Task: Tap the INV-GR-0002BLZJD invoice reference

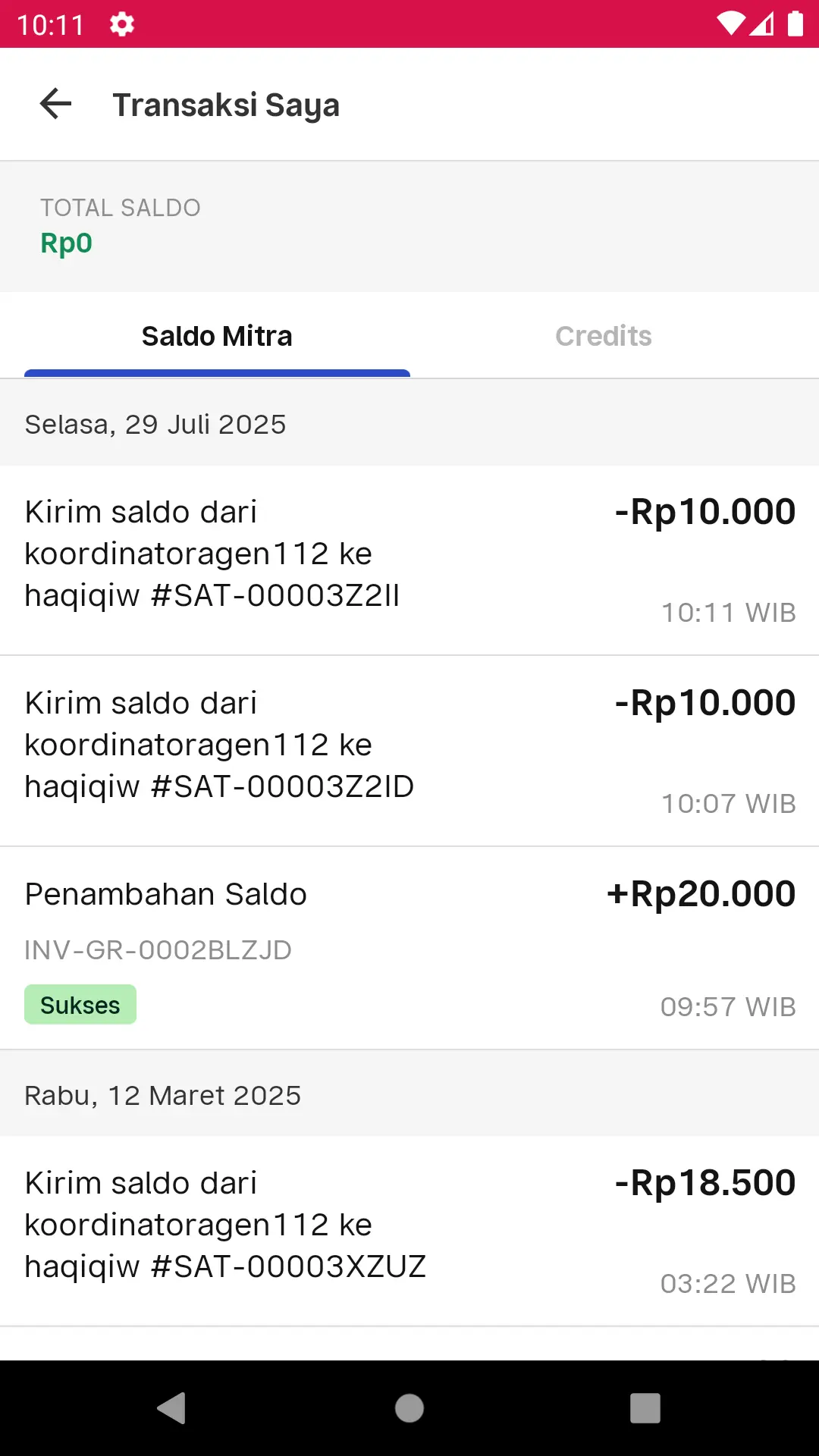Action: pos(158,949)
